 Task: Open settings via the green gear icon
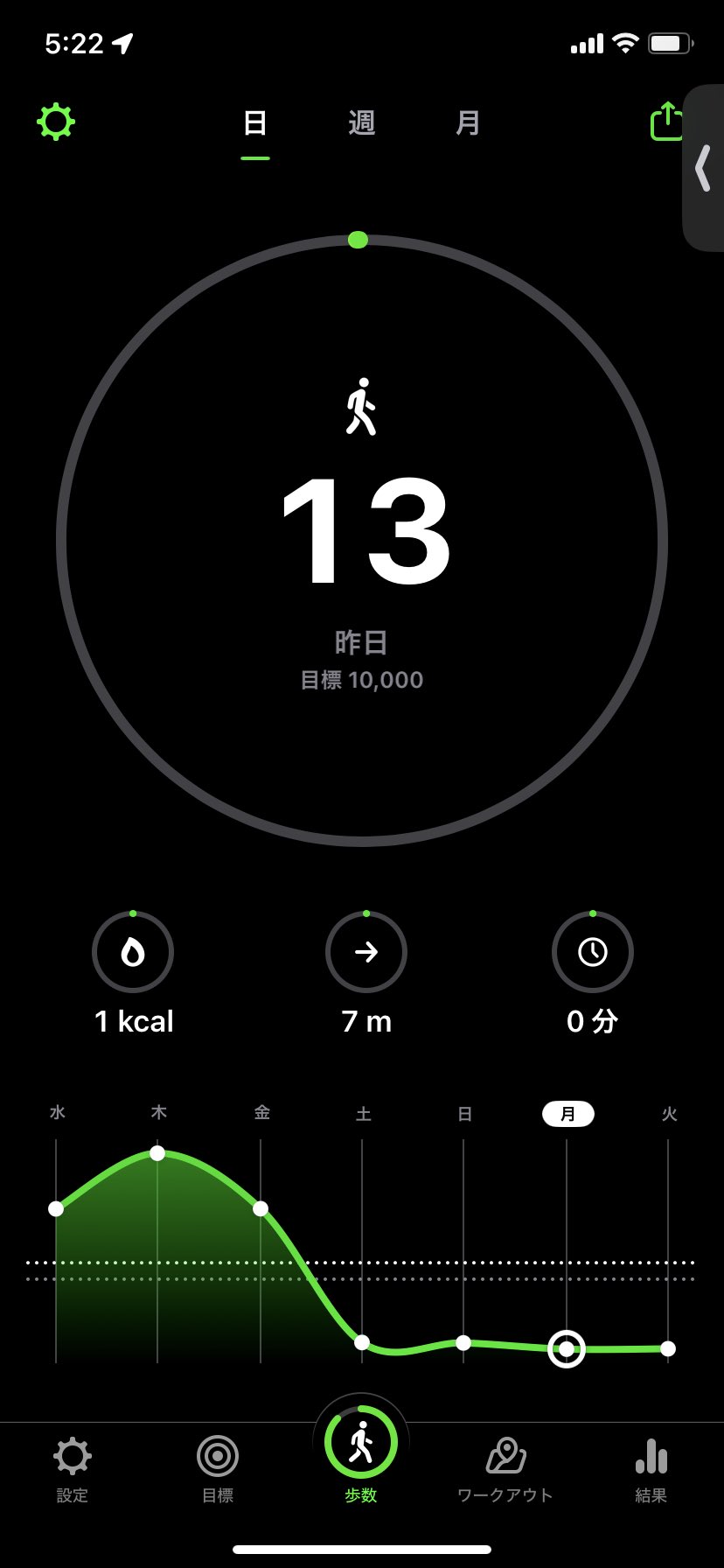click(56, 122)
